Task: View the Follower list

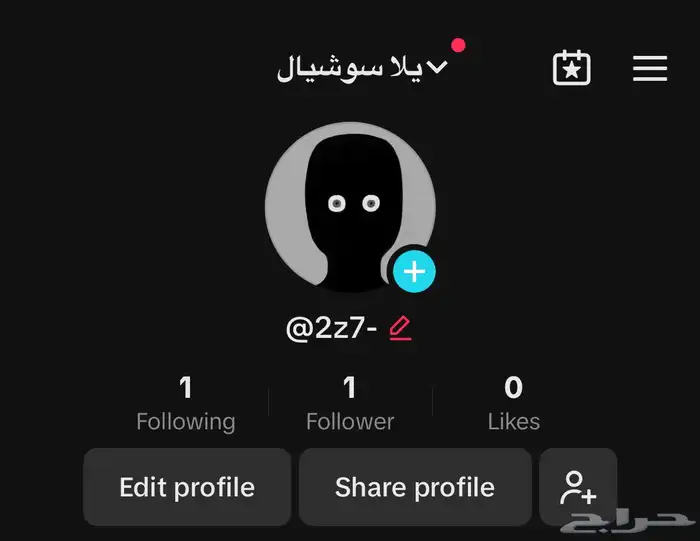Action: pyautogui.click(x=349, y=404)
